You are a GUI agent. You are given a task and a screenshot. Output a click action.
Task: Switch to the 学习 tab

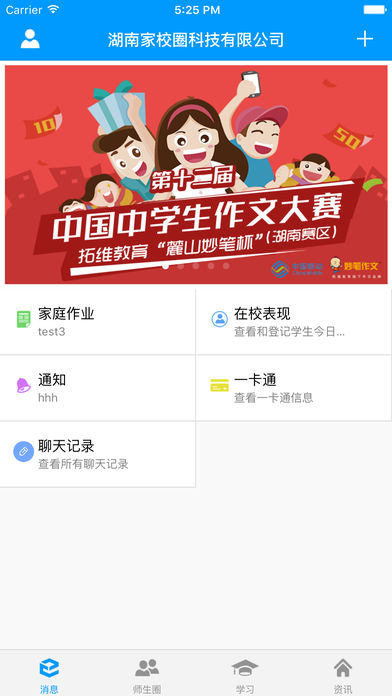(x=245, y=675)
